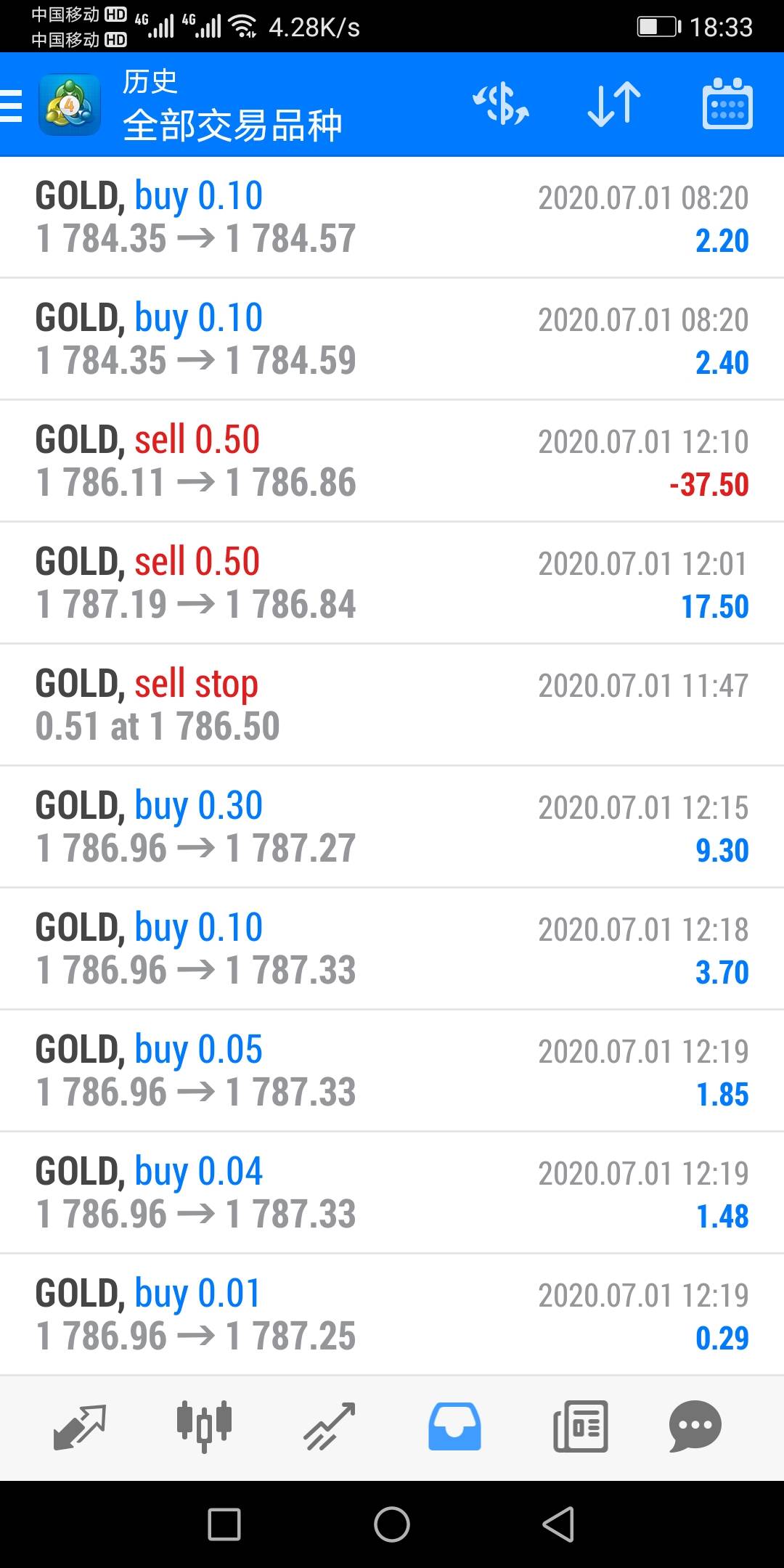Switch to the Trade tab
Image resolution: width=784 pixels, height=1568 pixels.
click(330, 1427)
